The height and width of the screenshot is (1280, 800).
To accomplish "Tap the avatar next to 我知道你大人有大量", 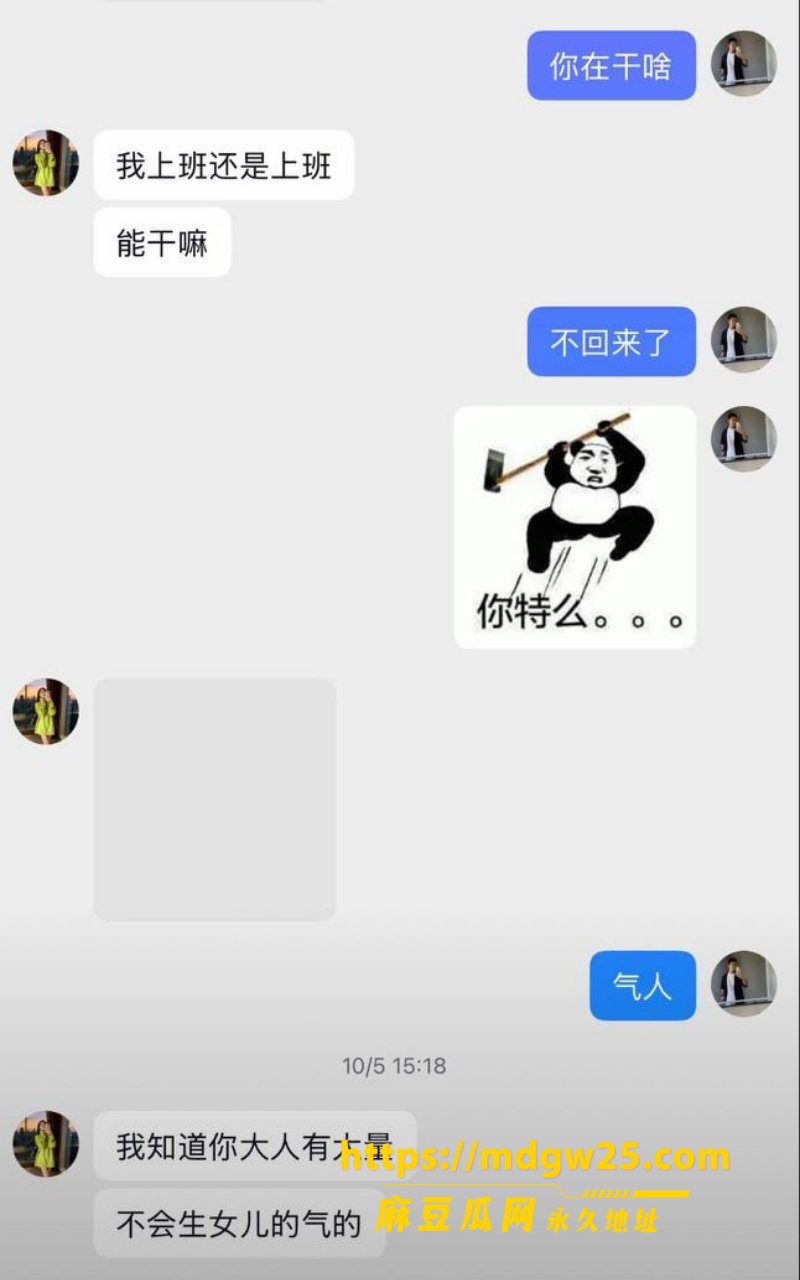I will pos(46,1143).
